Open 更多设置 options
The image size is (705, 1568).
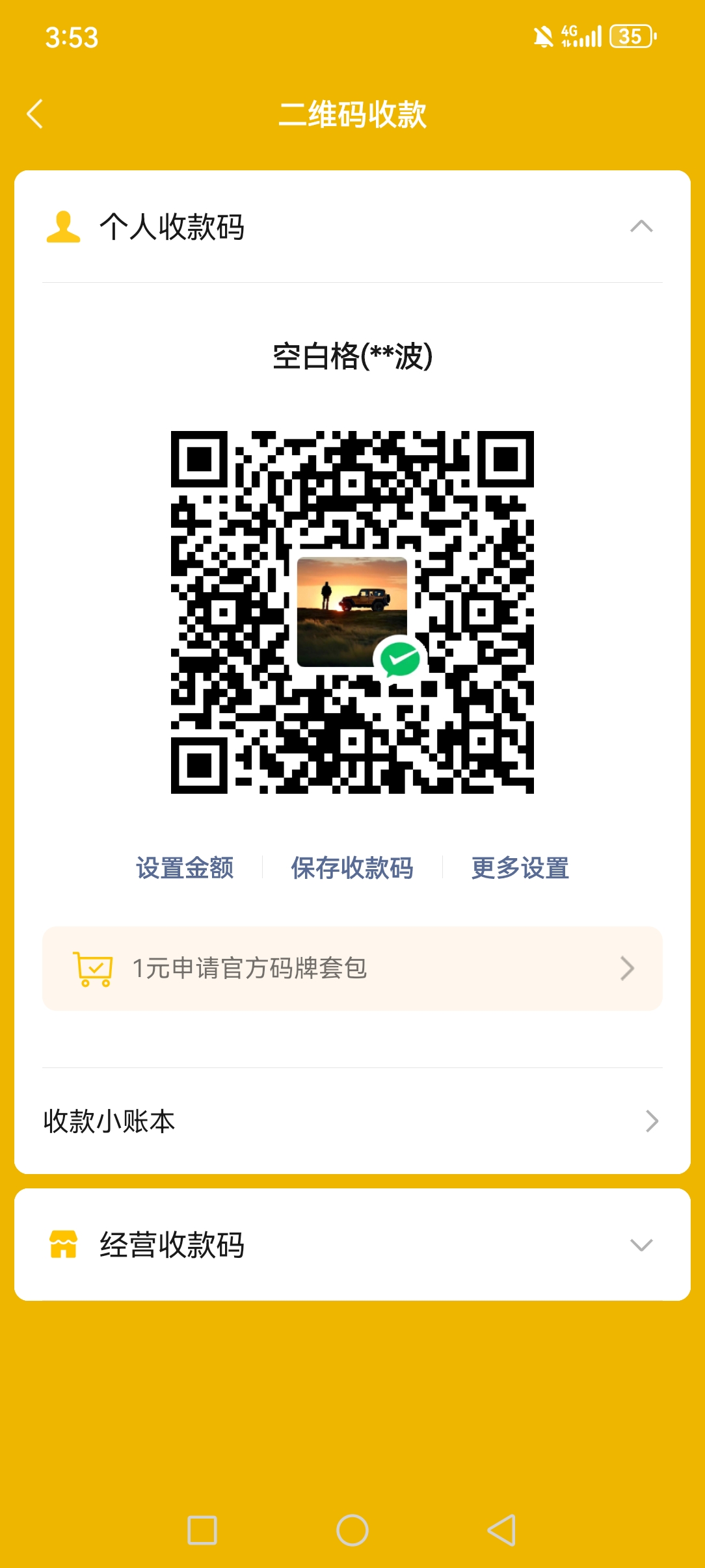coord(520,868)
